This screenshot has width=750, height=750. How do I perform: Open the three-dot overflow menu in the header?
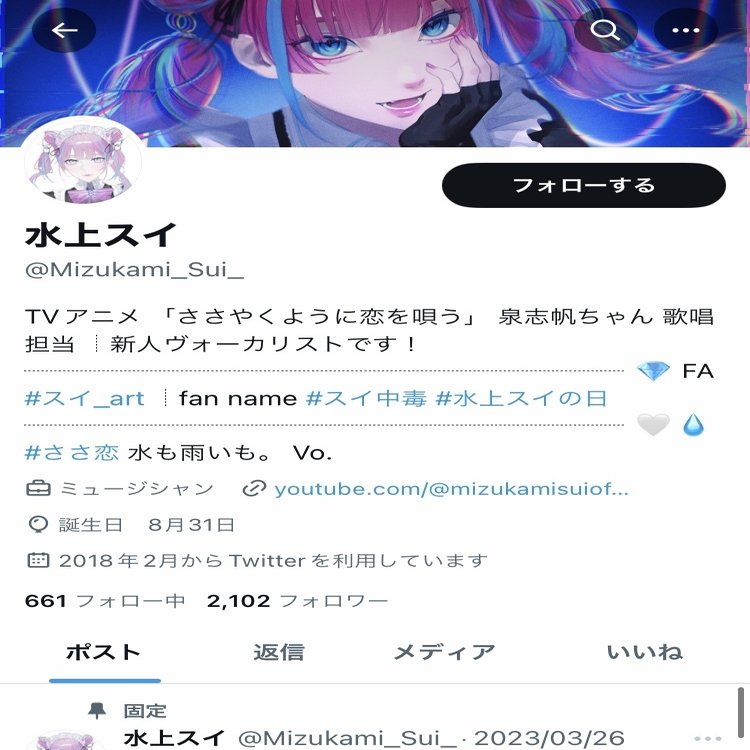[686, 31]
